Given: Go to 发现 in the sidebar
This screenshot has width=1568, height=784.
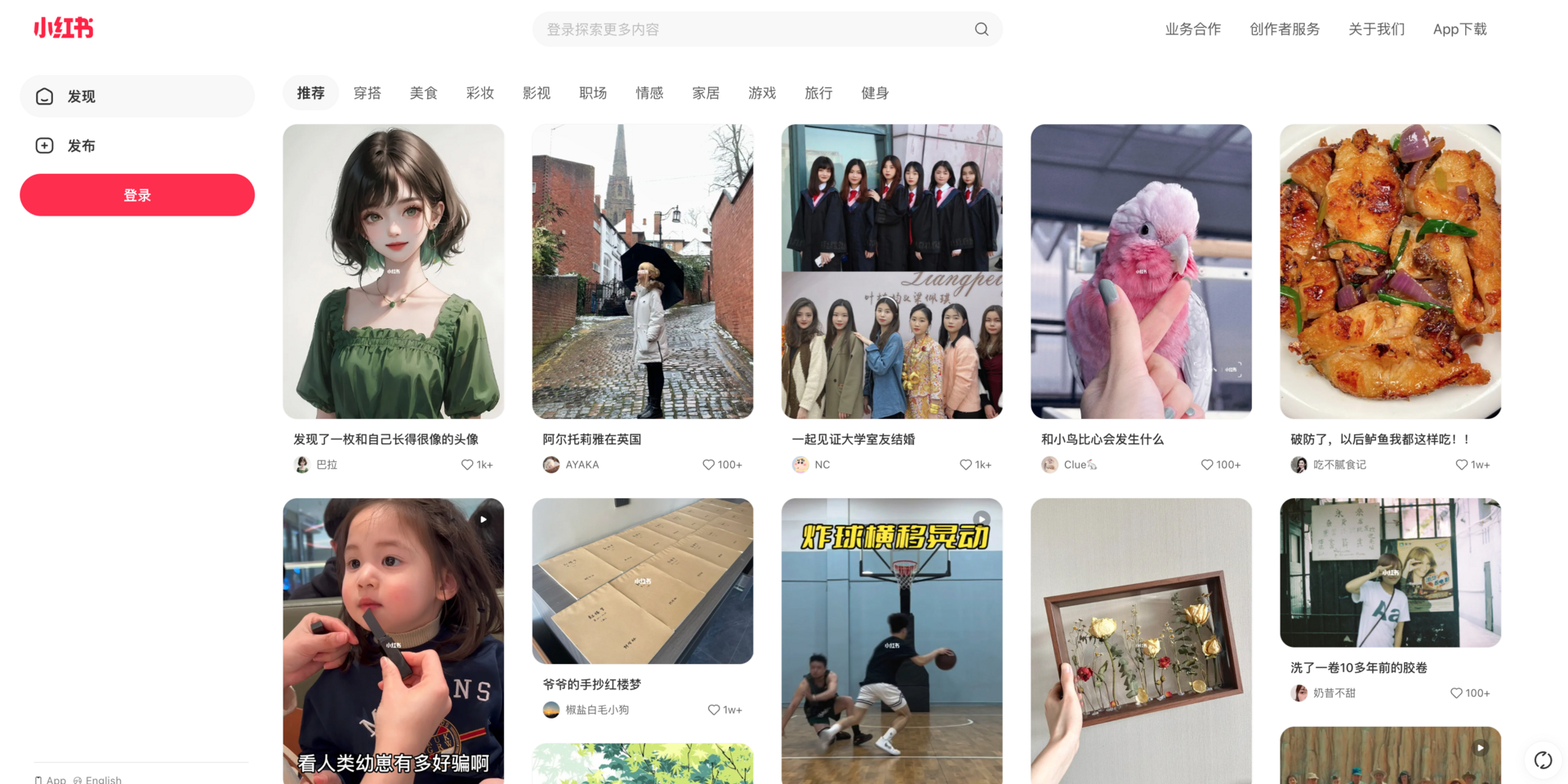Looking at the screenshot, I should coord(81,96).
